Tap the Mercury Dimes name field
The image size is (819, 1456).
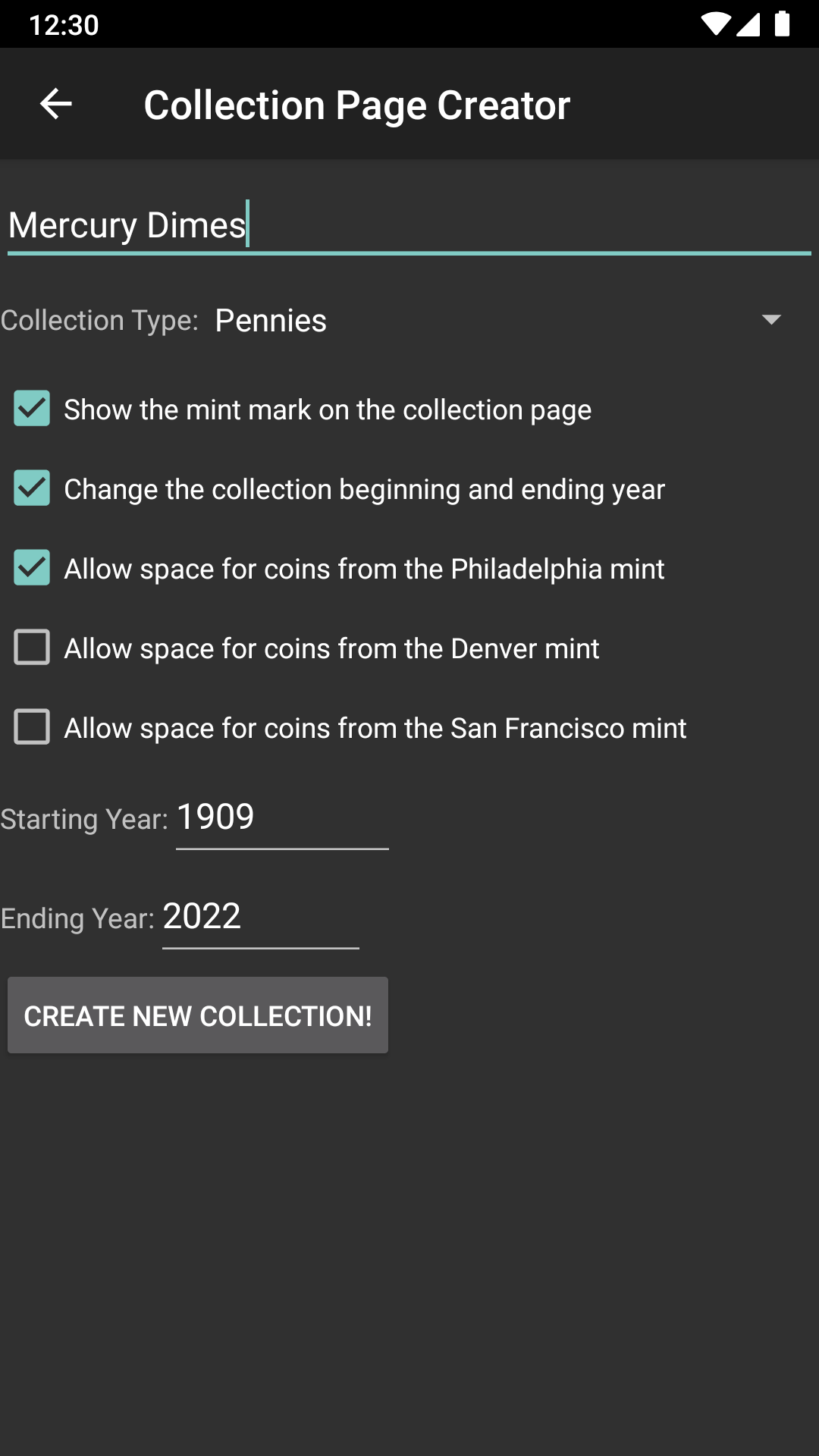pyautogui.click(x=409, y=225)
